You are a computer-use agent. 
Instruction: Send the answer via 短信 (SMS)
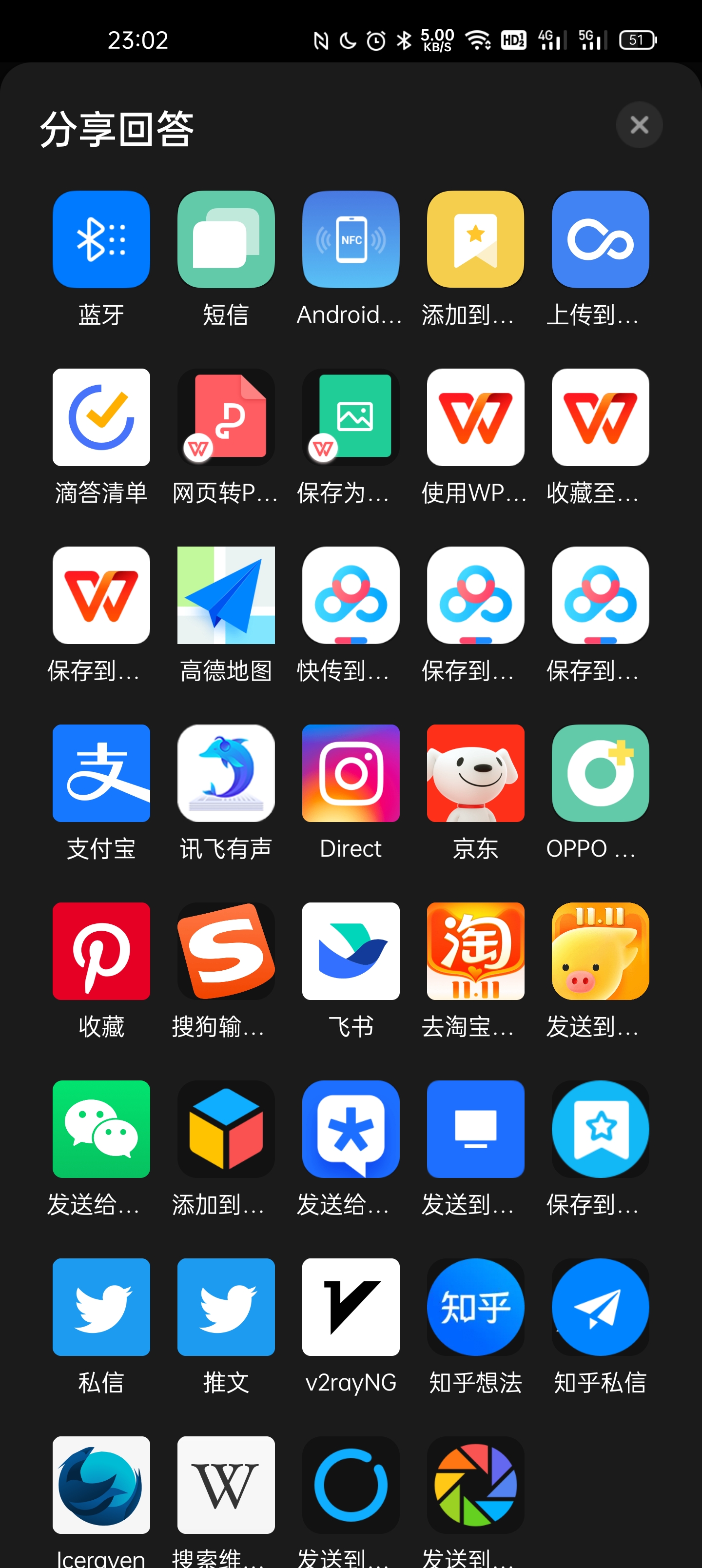[x=226, y=239]
